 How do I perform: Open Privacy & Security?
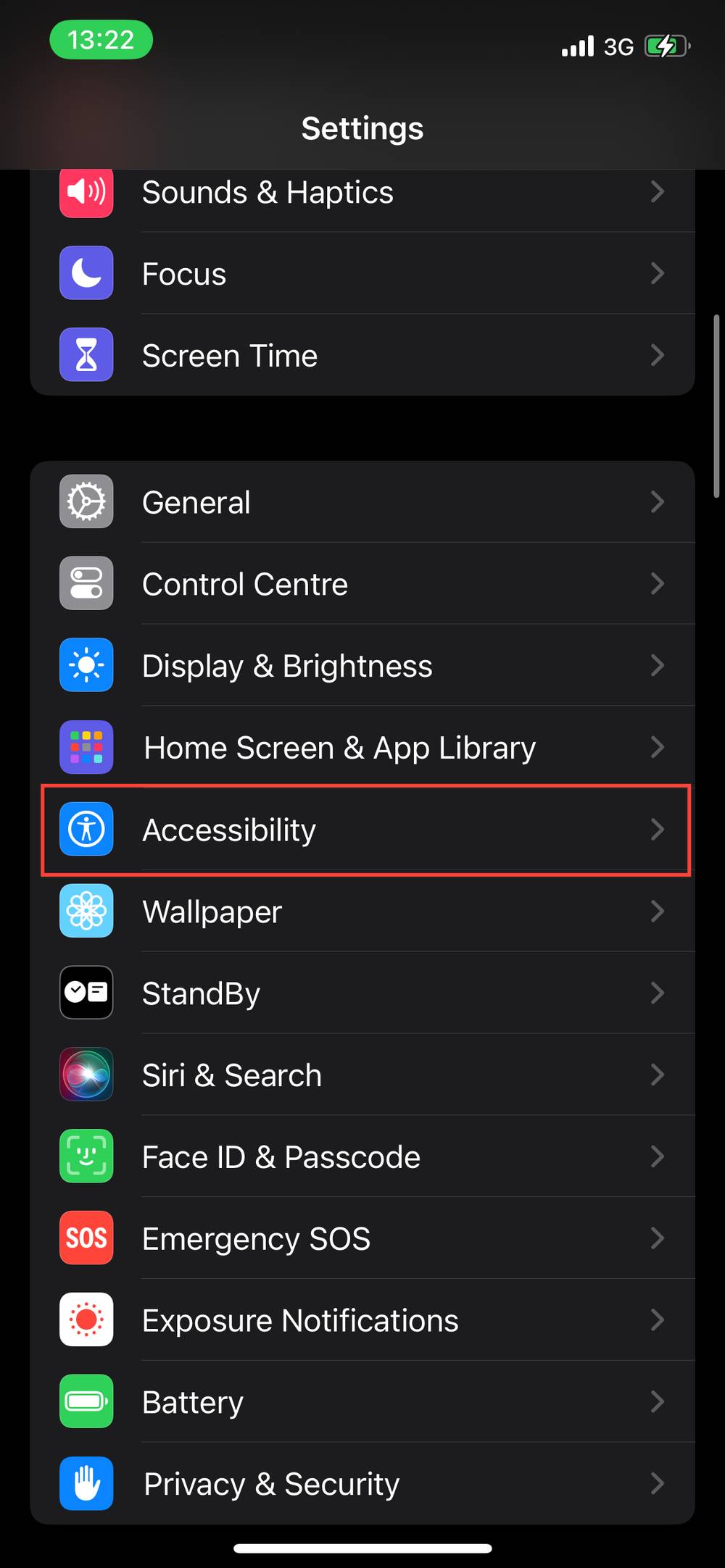(362, 1484)
